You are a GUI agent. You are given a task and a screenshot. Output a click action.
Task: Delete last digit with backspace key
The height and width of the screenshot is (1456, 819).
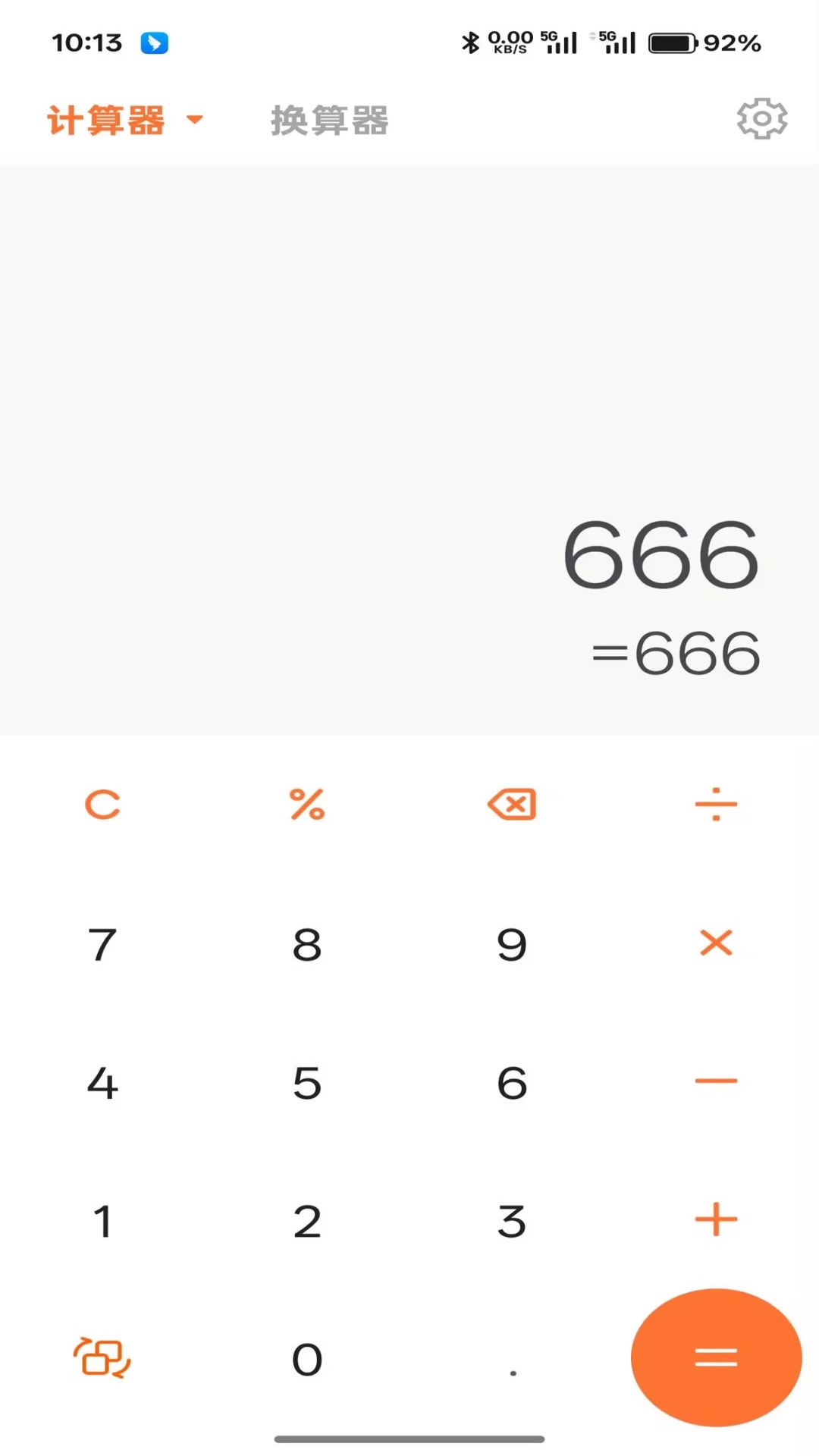click(x=512, y=805)
